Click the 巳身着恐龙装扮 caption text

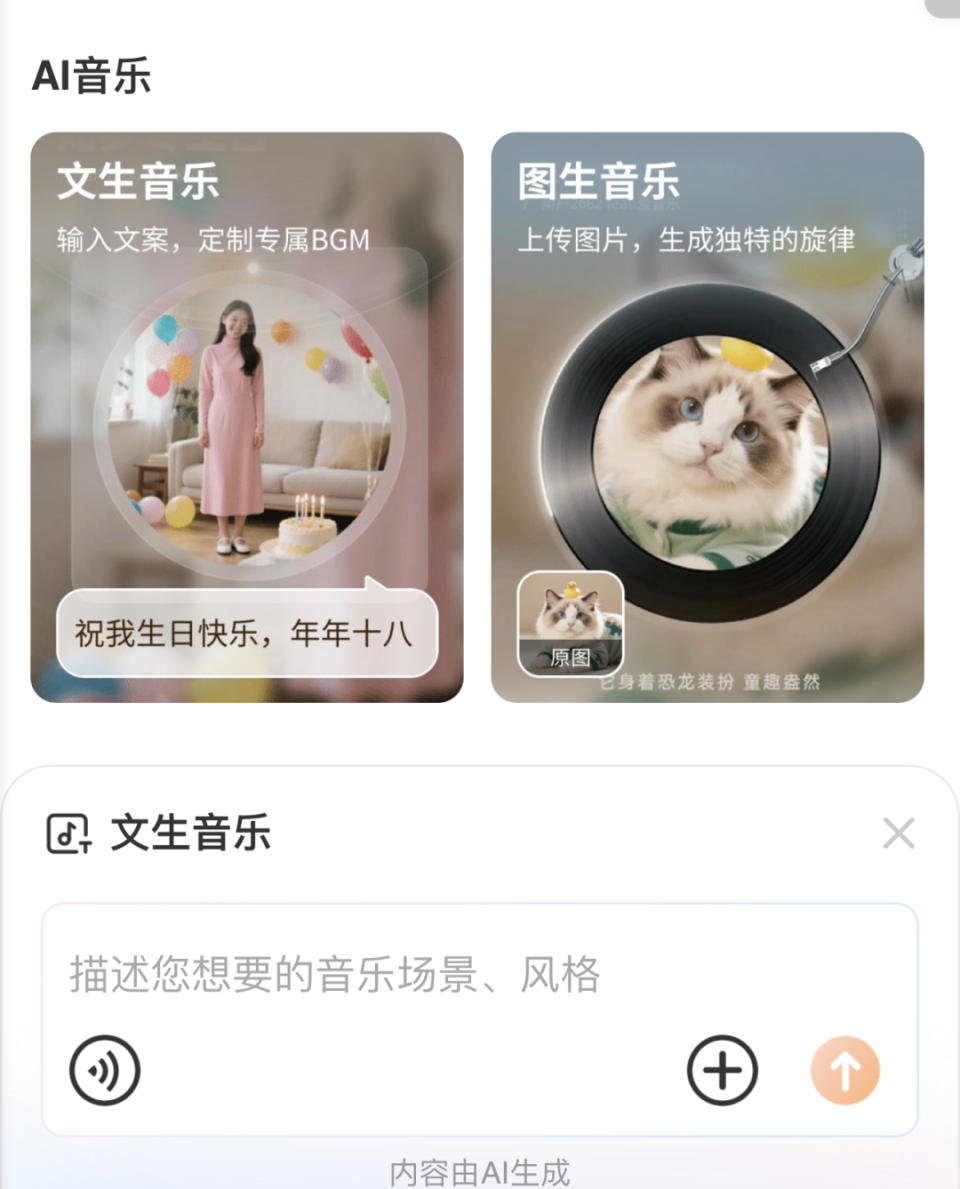(710, 686)
